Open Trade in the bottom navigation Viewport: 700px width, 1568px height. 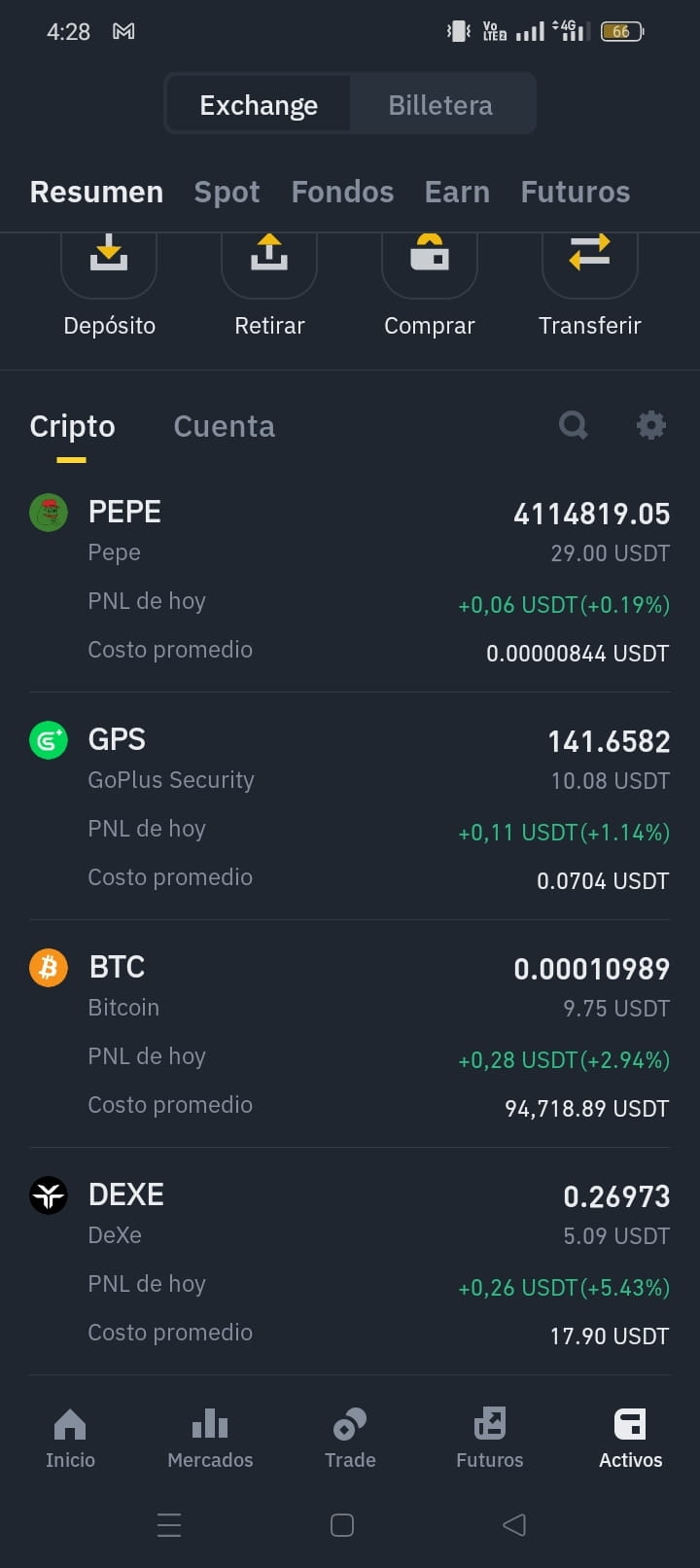[x=350, y=1439]
